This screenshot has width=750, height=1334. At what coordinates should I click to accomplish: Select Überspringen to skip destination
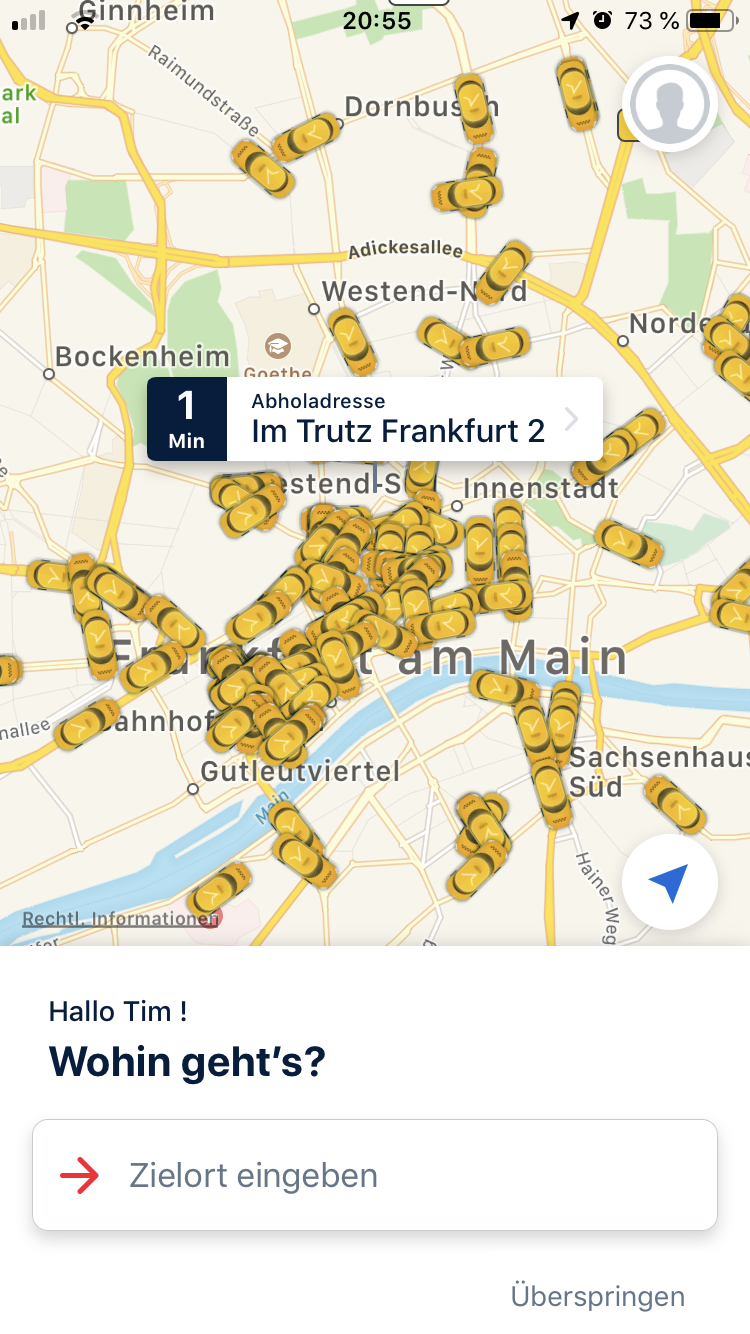click(597, 1296)
